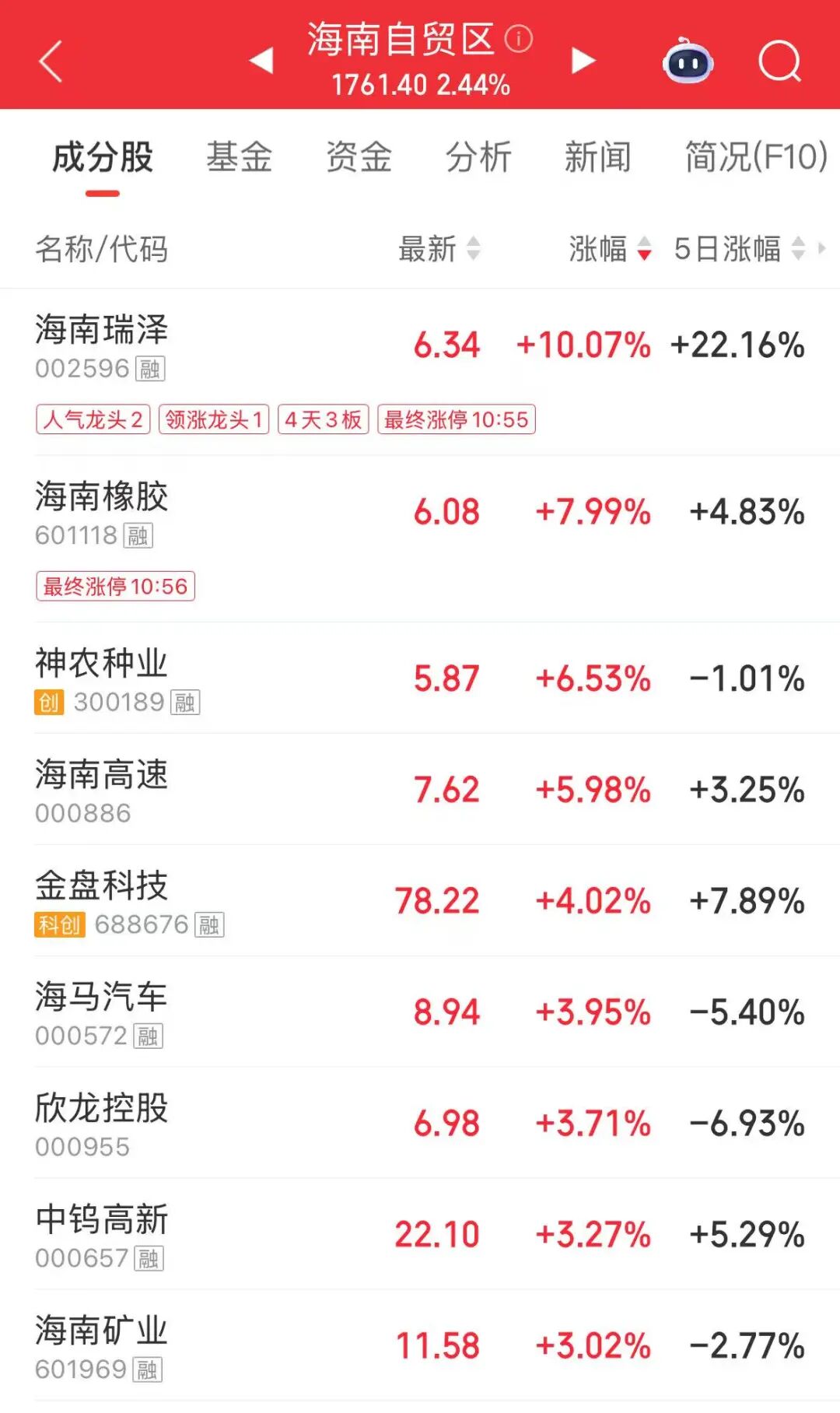Switch to the 基金 tab
Image resolution: width=840 pixels, height=1413 pixels.
[239, 157]
